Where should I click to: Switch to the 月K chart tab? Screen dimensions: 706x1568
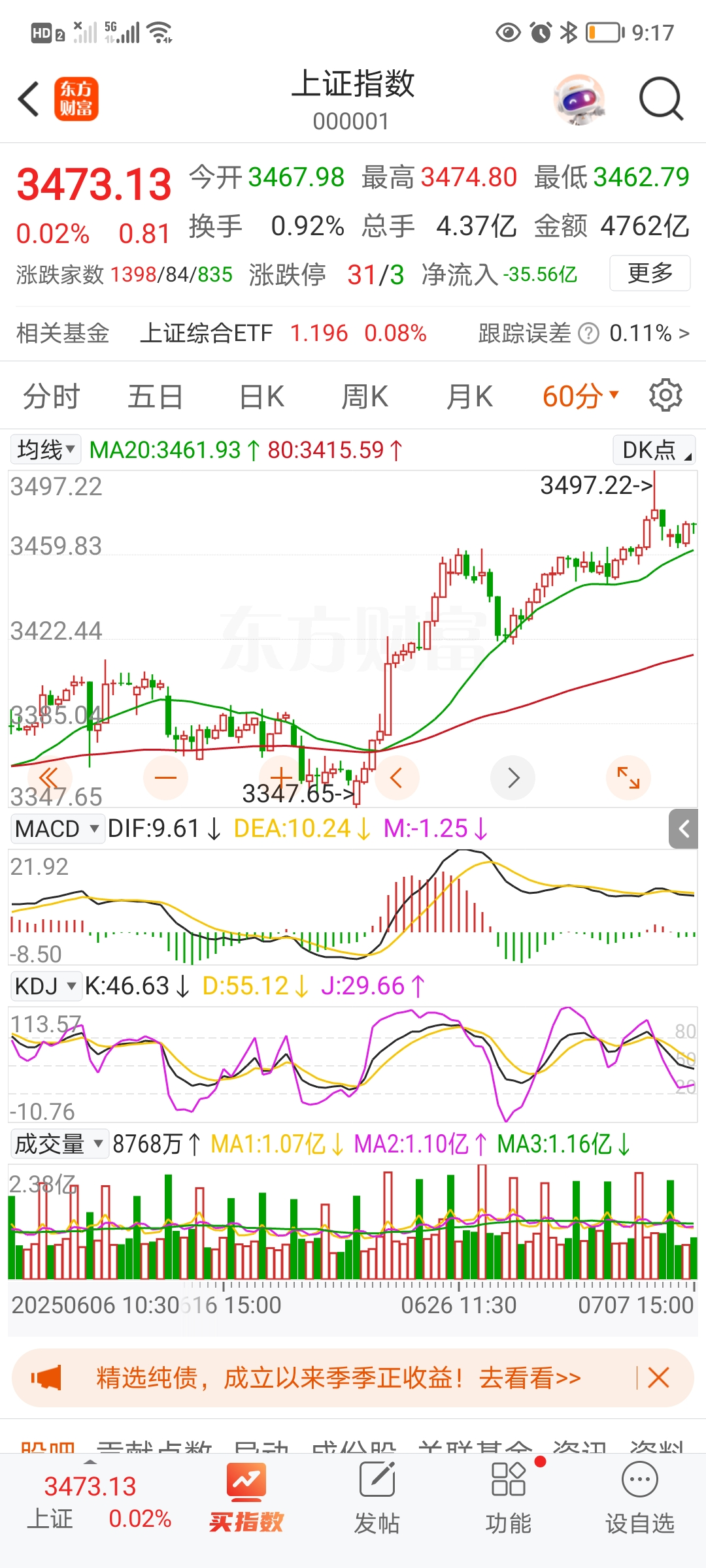coord(469,397)
